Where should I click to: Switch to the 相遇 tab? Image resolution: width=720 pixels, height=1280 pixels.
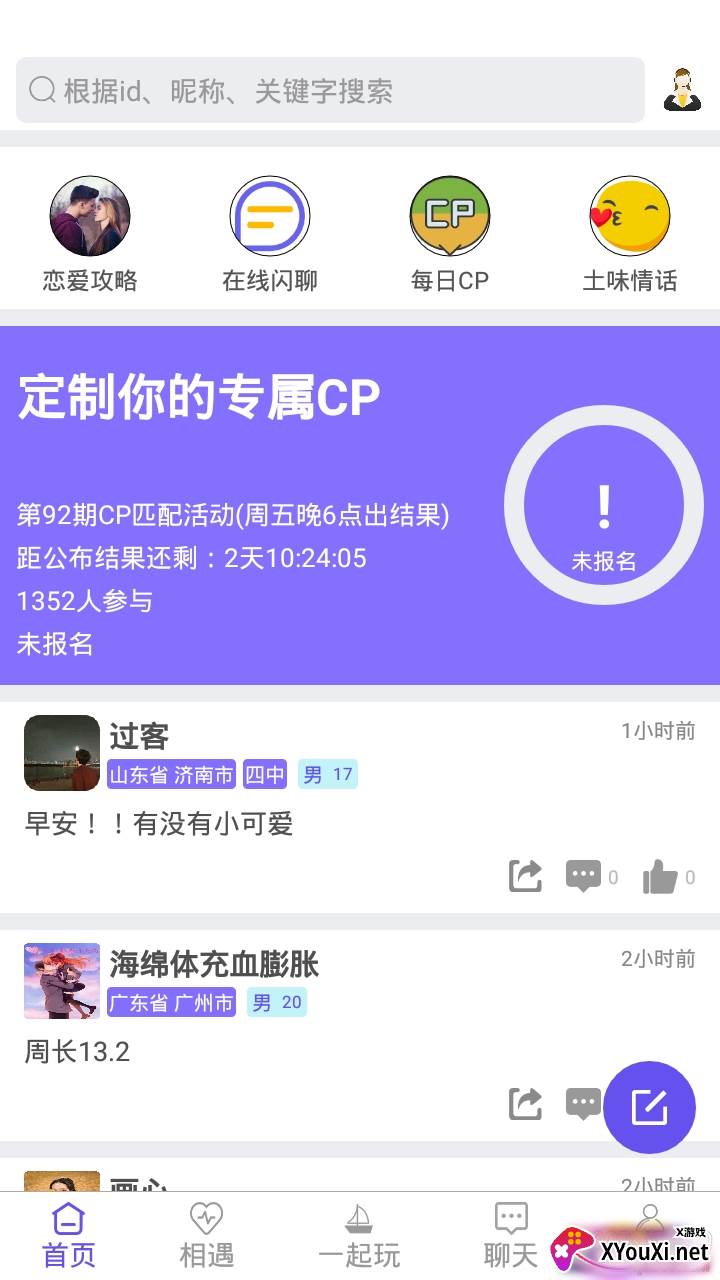tap(206, 1236)
